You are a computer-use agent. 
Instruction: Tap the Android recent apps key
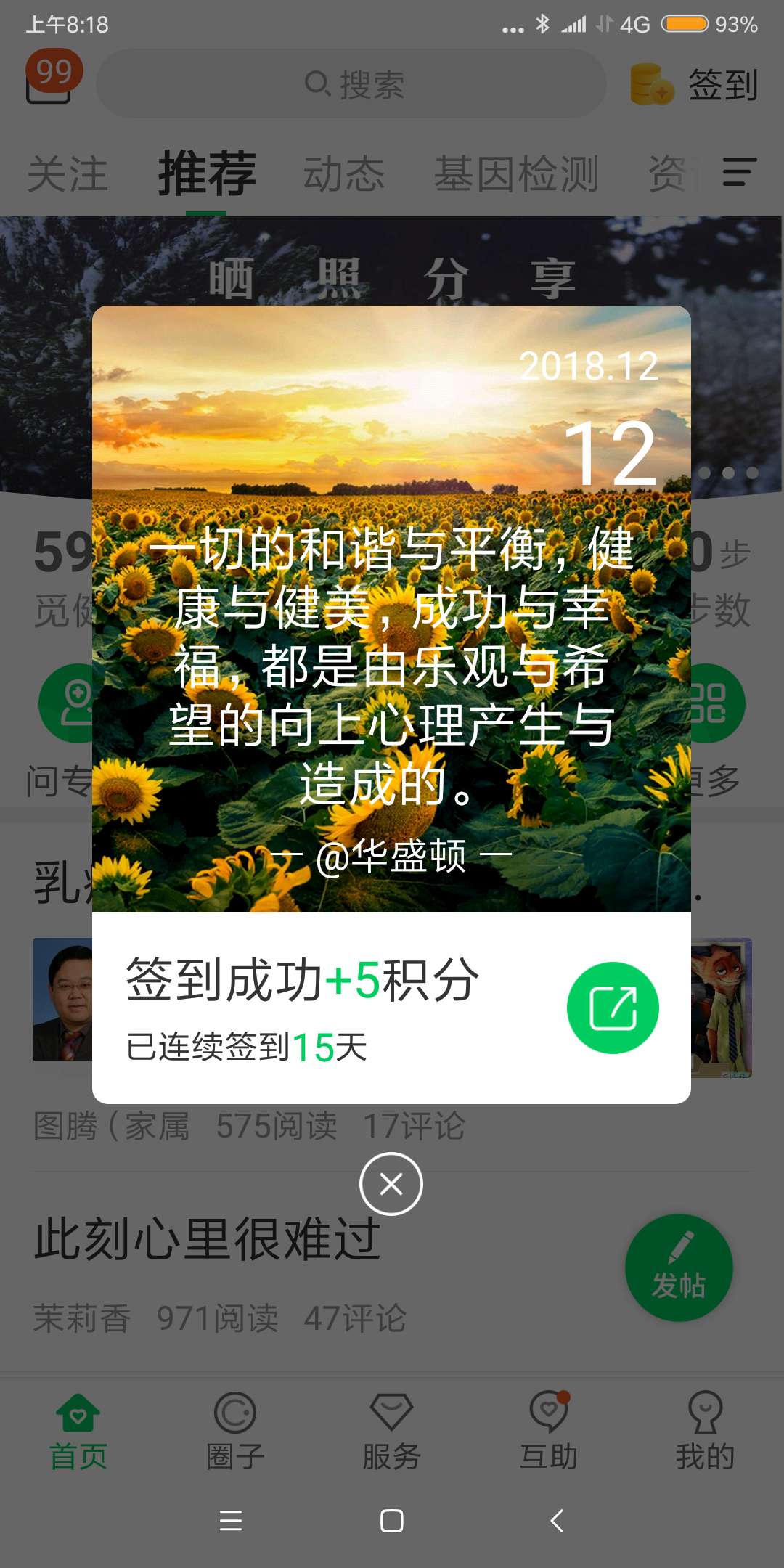[231, 1521]
